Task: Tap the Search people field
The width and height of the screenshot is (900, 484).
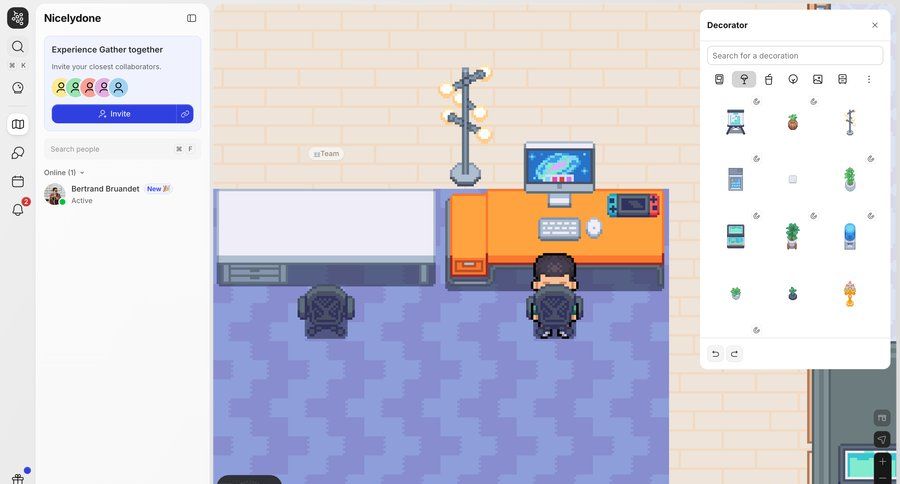Action: [x=110, y=149]
